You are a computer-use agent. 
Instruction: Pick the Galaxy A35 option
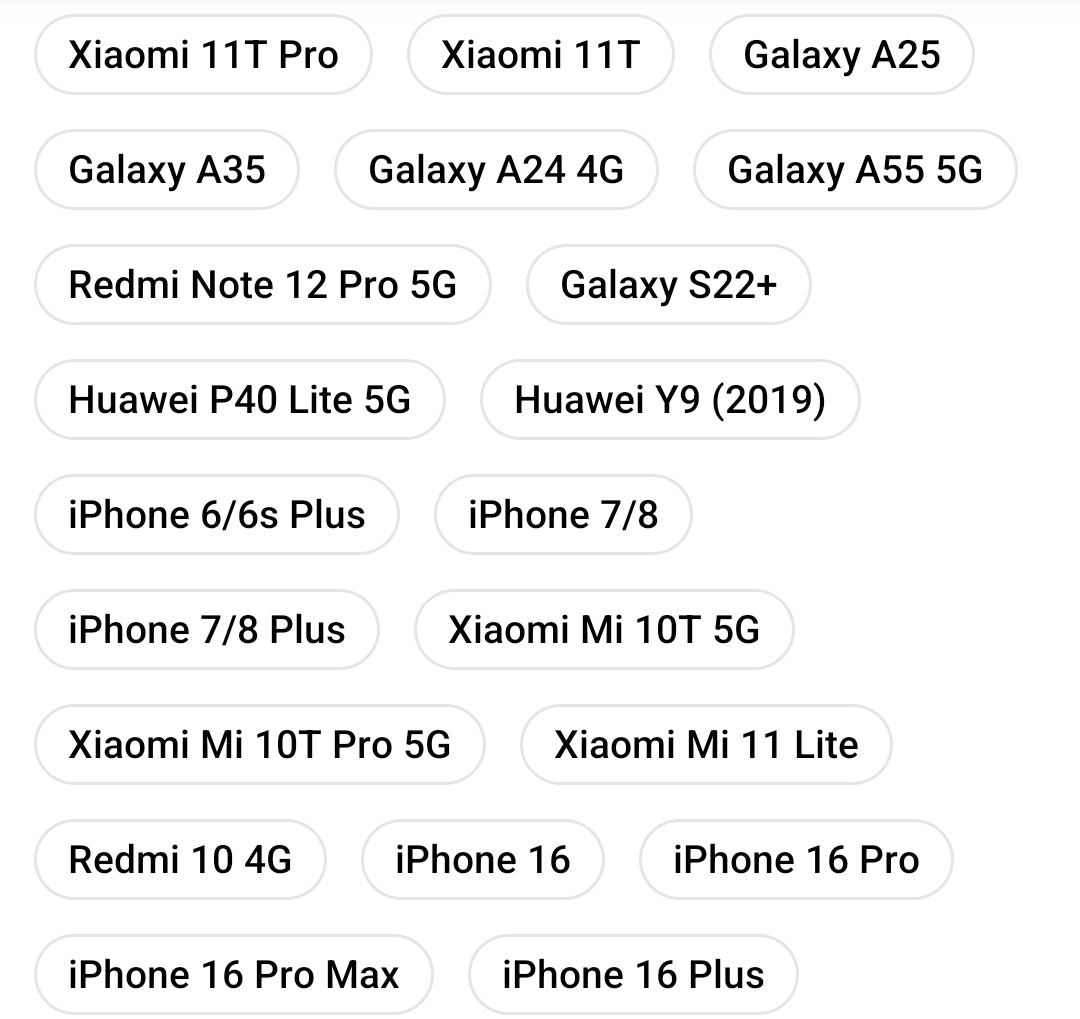[x=167, y=170]
